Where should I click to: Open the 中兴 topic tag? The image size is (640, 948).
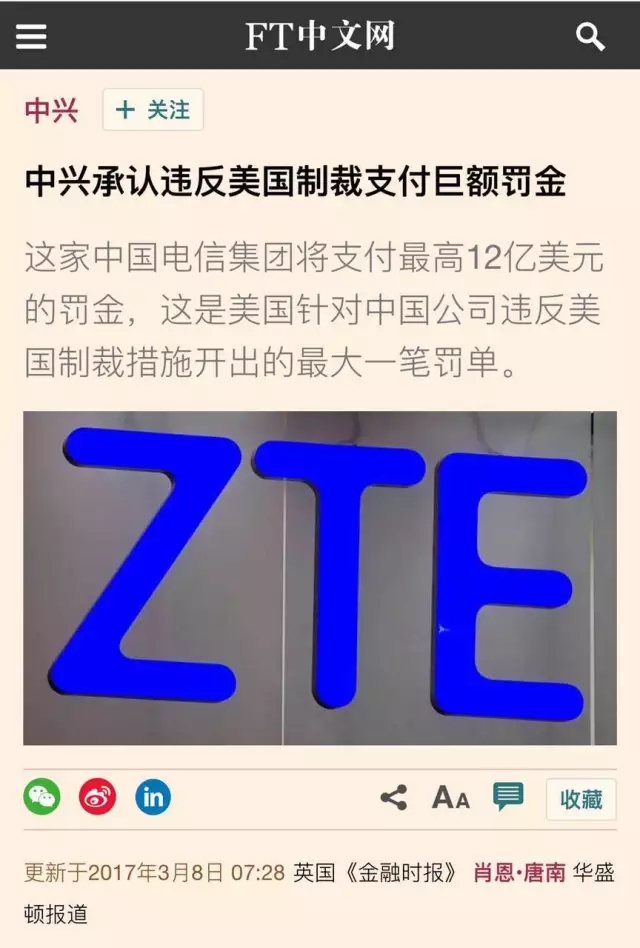click(51, 110)
